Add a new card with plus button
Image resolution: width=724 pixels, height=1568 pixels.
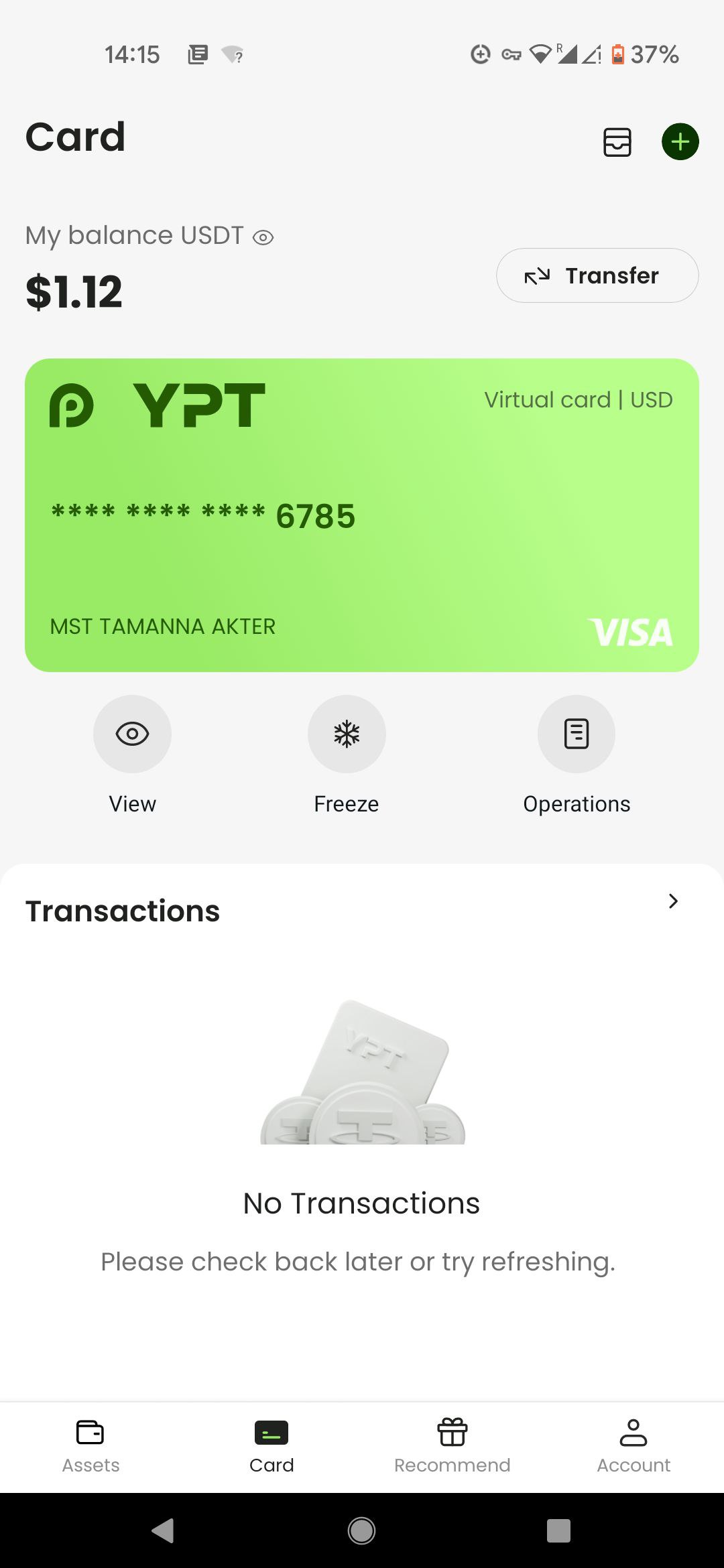point(680,142)
